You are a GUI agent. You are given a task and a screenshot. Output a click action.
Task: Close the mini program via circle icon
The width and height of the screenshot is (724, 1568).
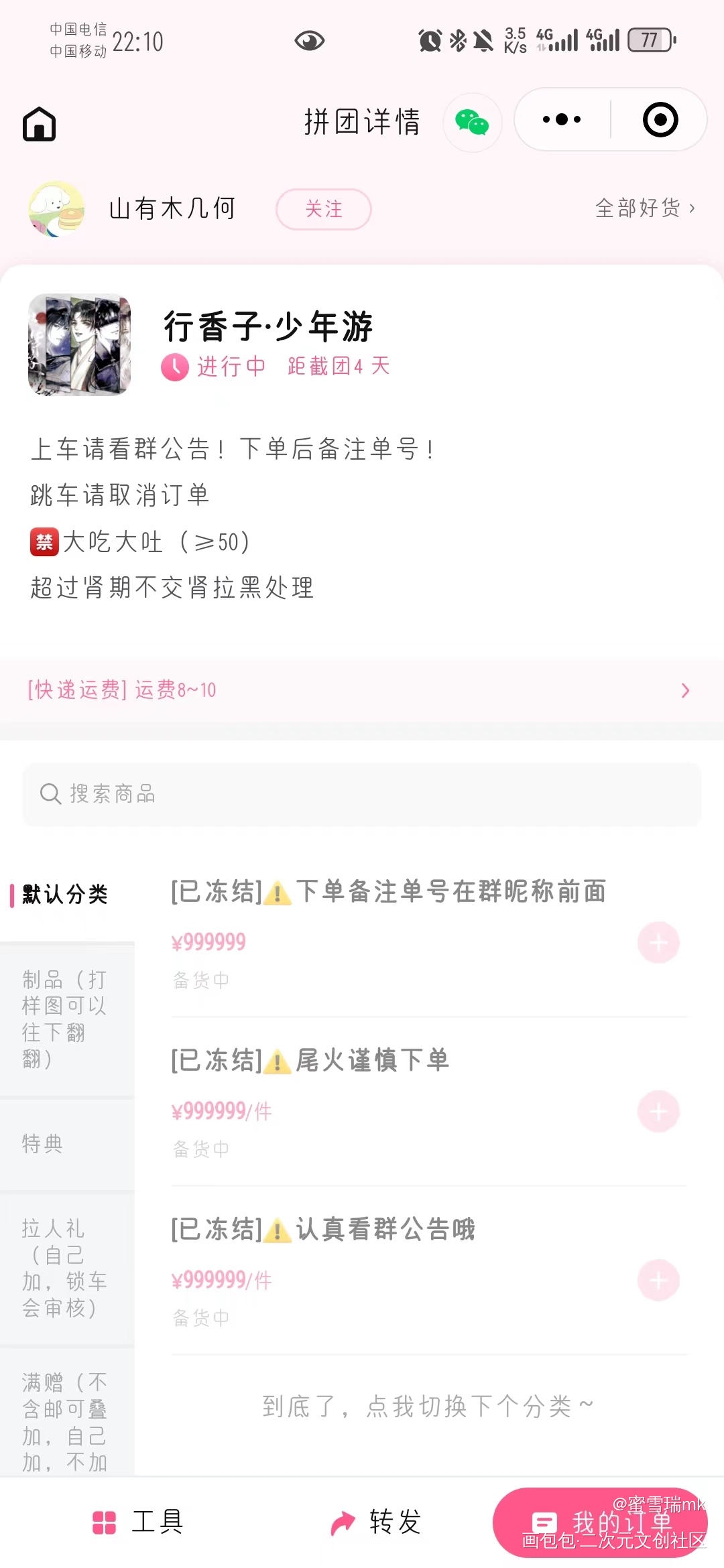click(x=660, y=120)
